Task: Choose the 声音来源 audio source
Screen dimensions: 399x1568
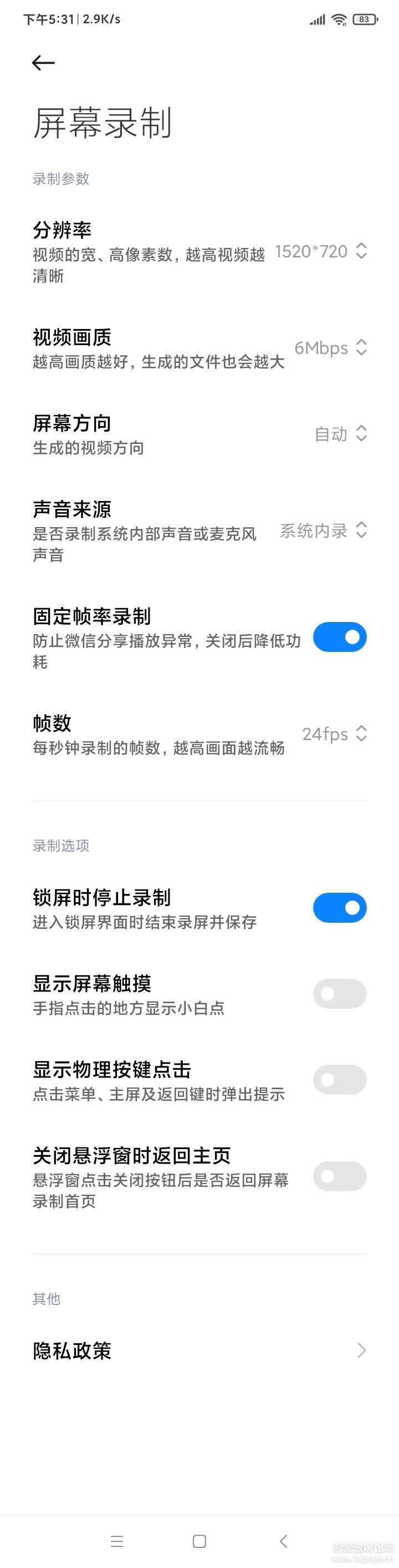Action: (323, 530)
